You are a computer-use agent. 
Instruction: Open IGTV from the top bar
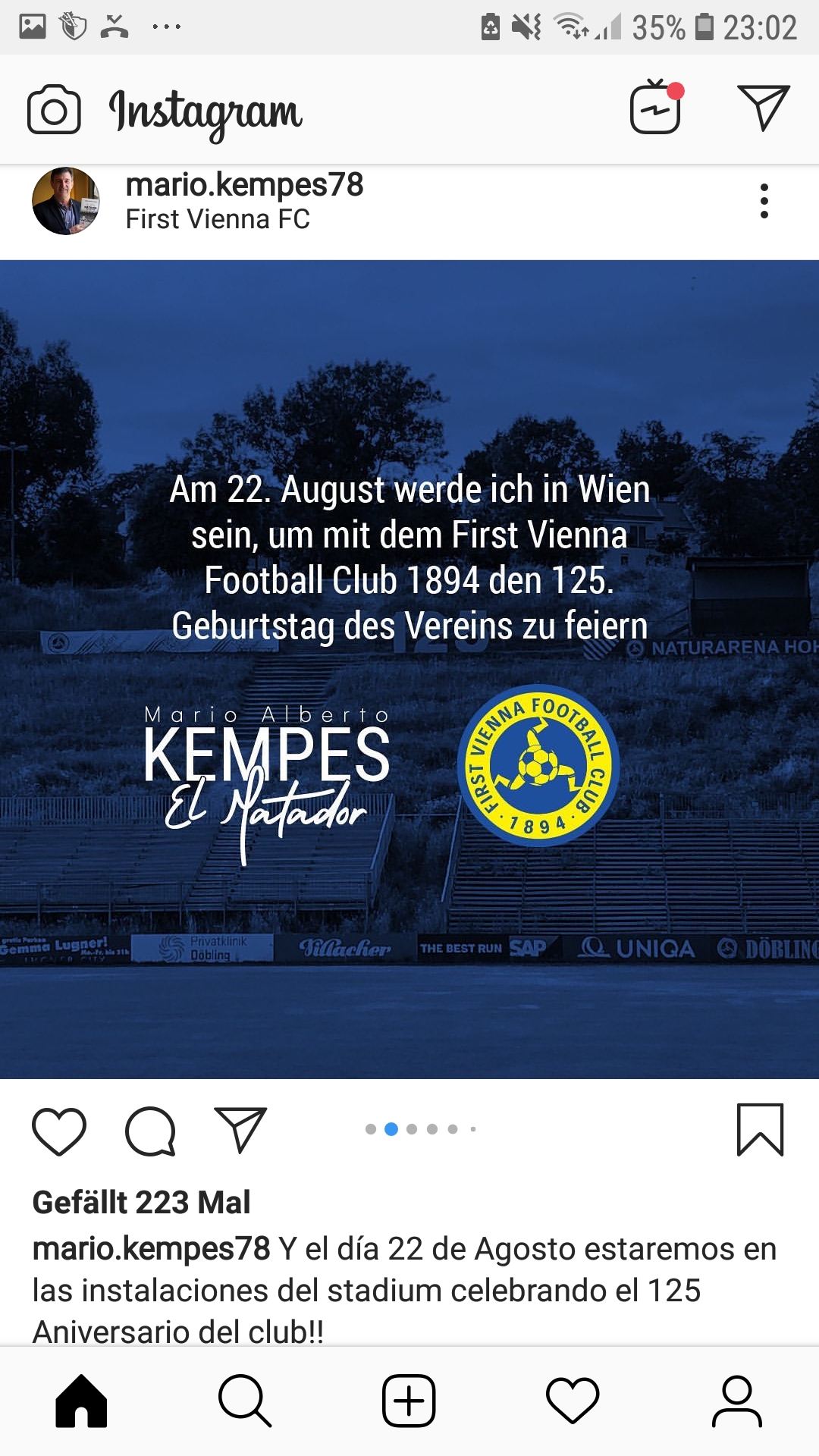pyautogui.click(x=657, y=107)
